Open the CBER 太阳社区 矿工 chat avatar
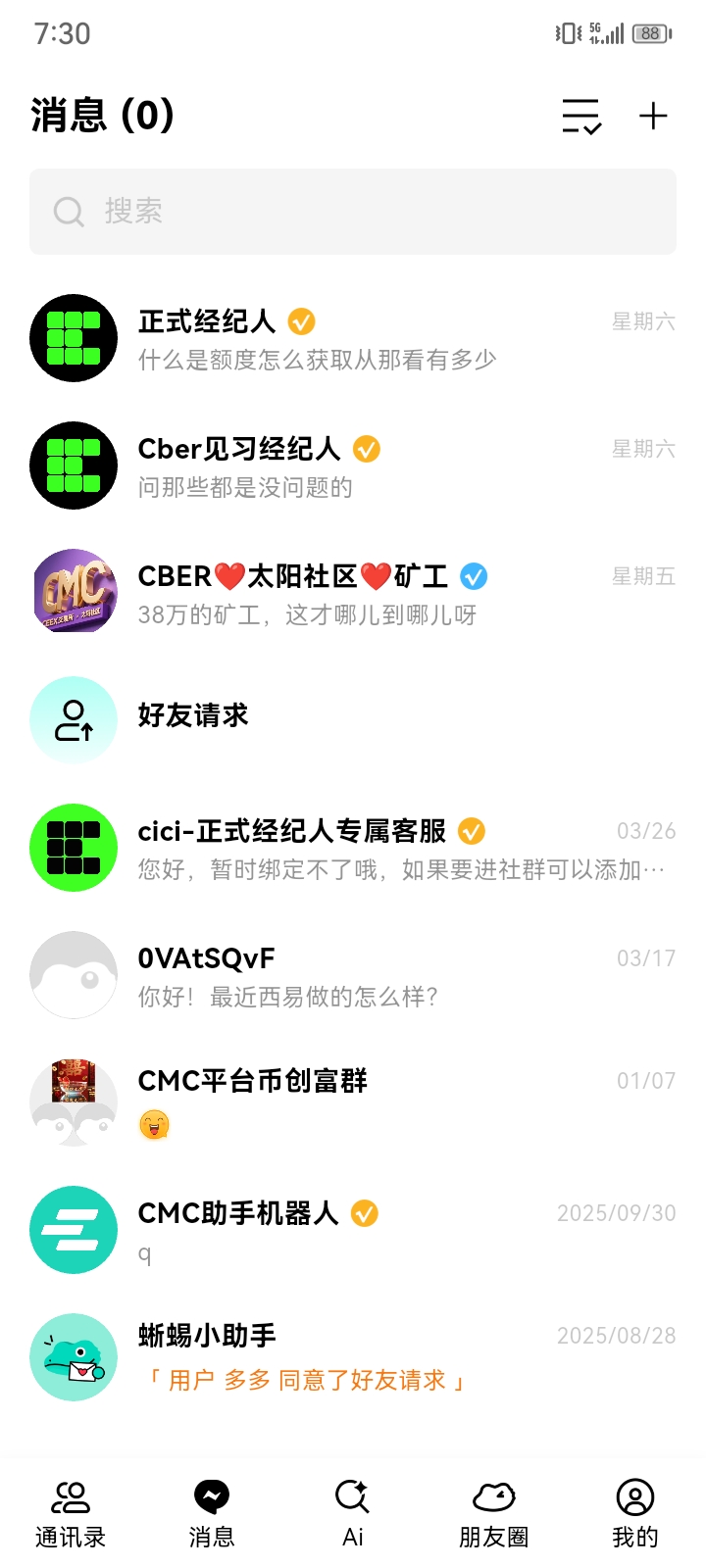 (73, 591)
